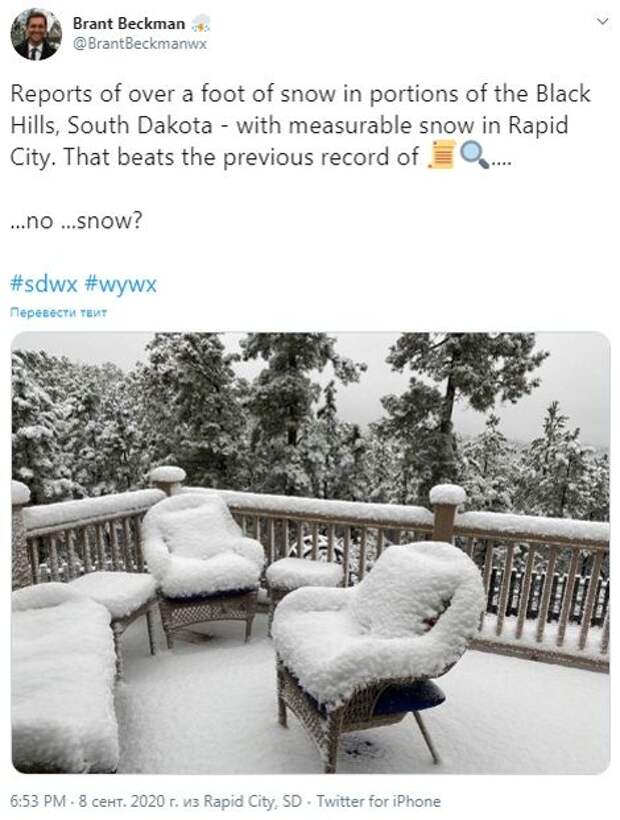This screenshot has height=820, width=620.
Task: Tap "Перевести твит" to translate the tweet
Action: pyautogui.click(x=58, y=313)
